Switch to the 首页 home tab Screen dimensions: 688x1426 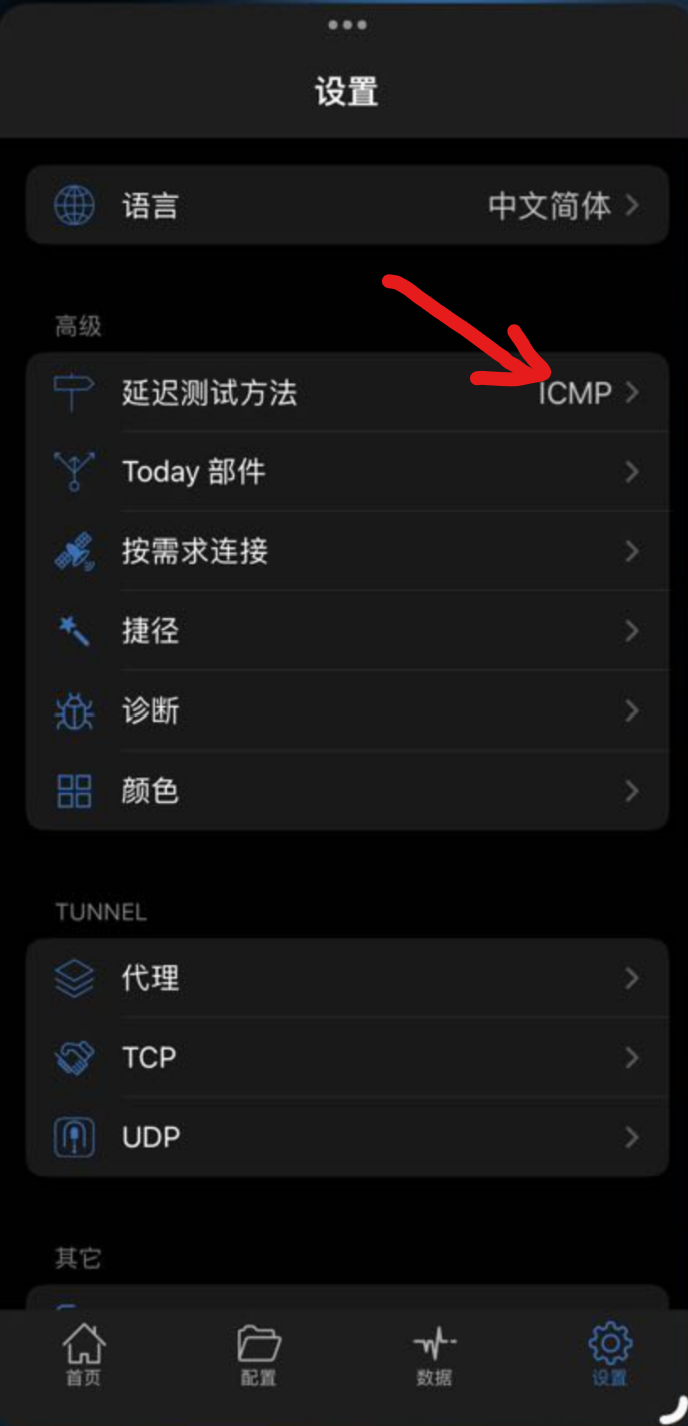click(84, 1355)
